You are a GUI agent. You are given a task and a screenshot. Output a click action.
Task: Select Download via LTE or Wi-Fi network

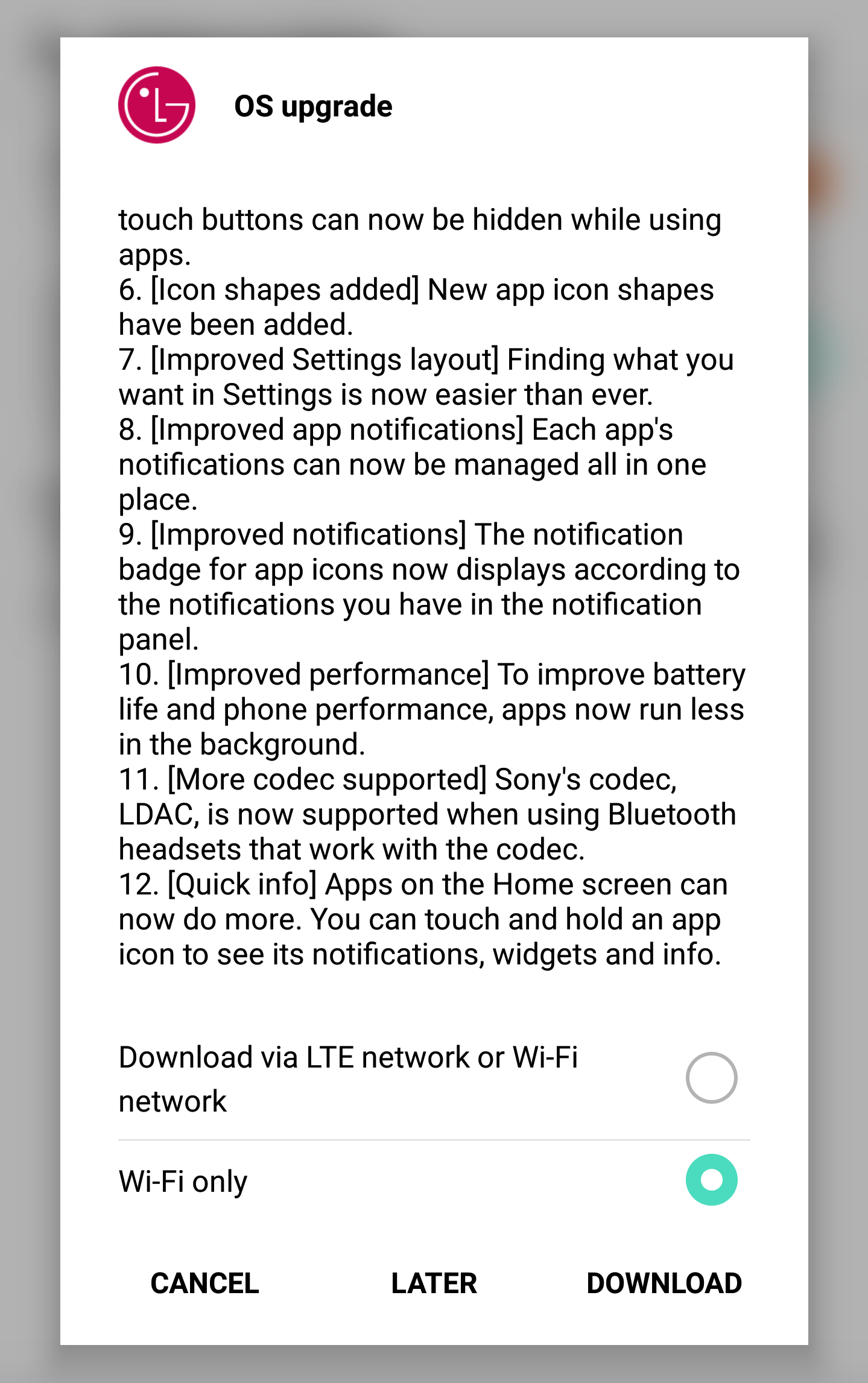[x=711, y=1078]
